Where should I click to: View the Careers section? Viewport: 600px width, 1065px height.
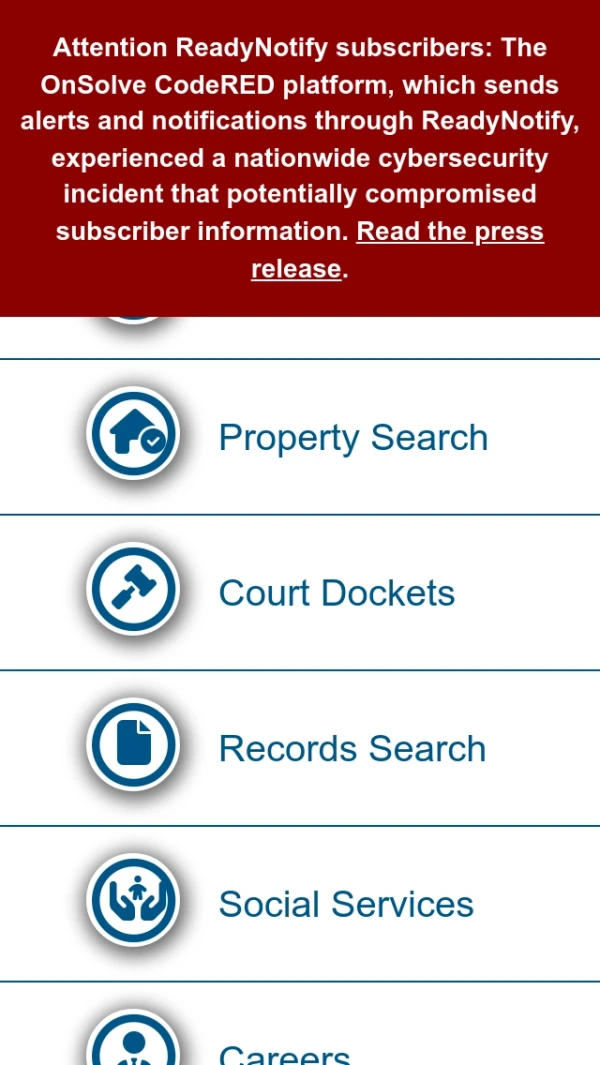(285, 1052)
